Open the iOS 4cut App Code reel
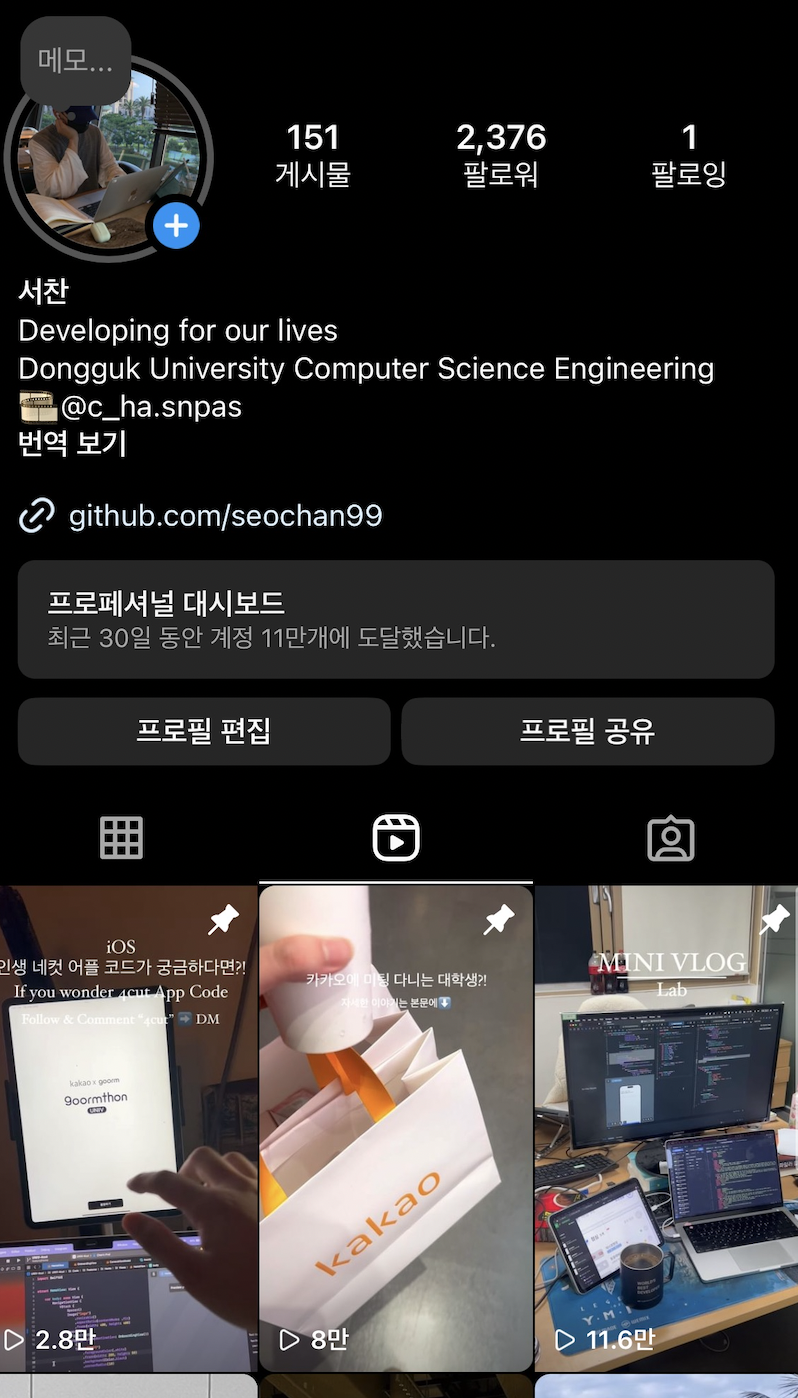This screenshot has width=798, height=1398. (x=128, y=1130)
